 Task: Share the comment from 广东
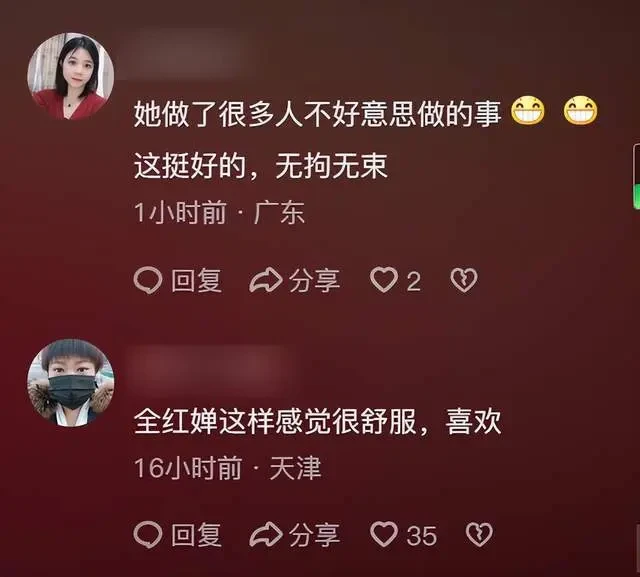coord(295,281)
